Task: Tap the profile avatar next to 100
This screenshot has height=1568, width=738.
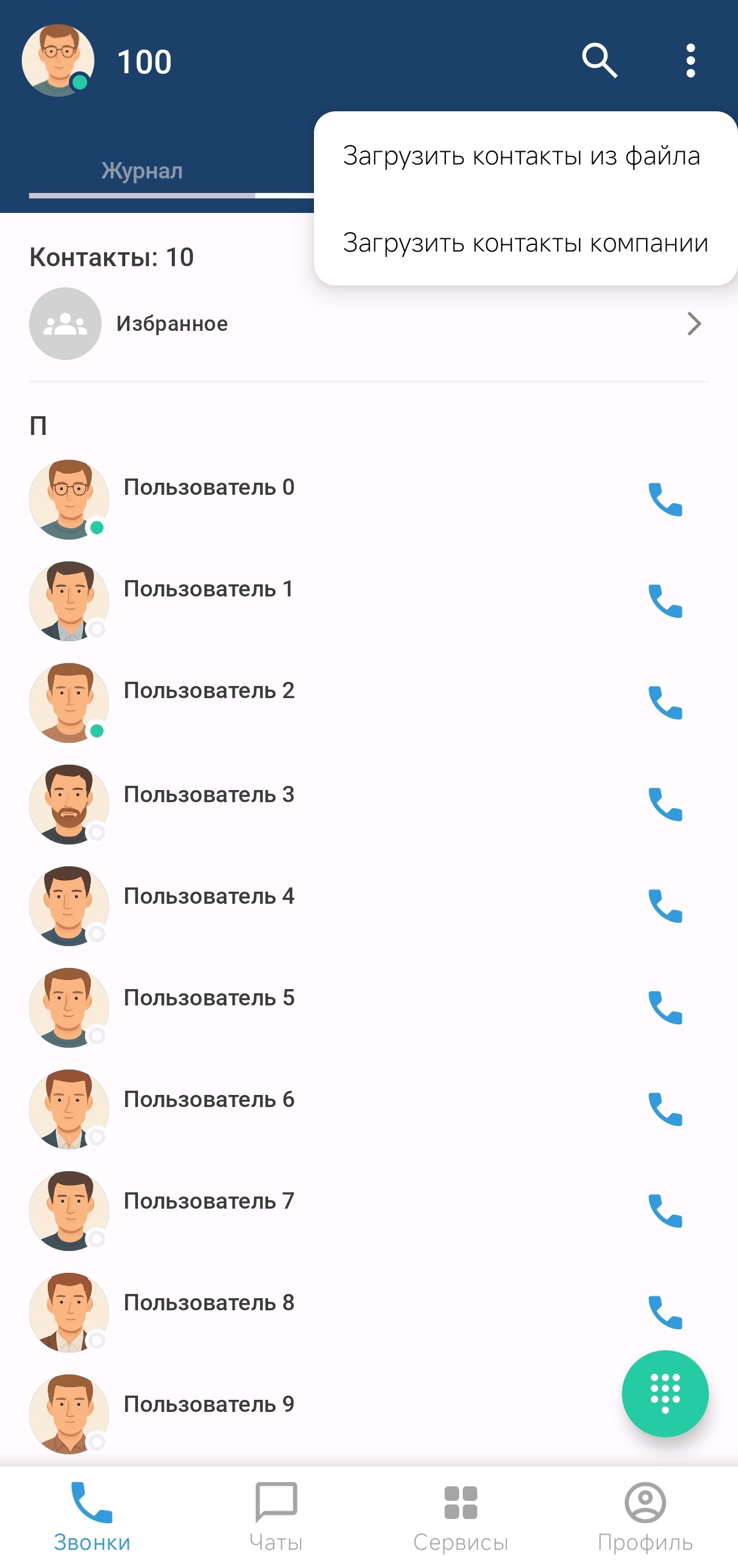Action: click(58, 60)
